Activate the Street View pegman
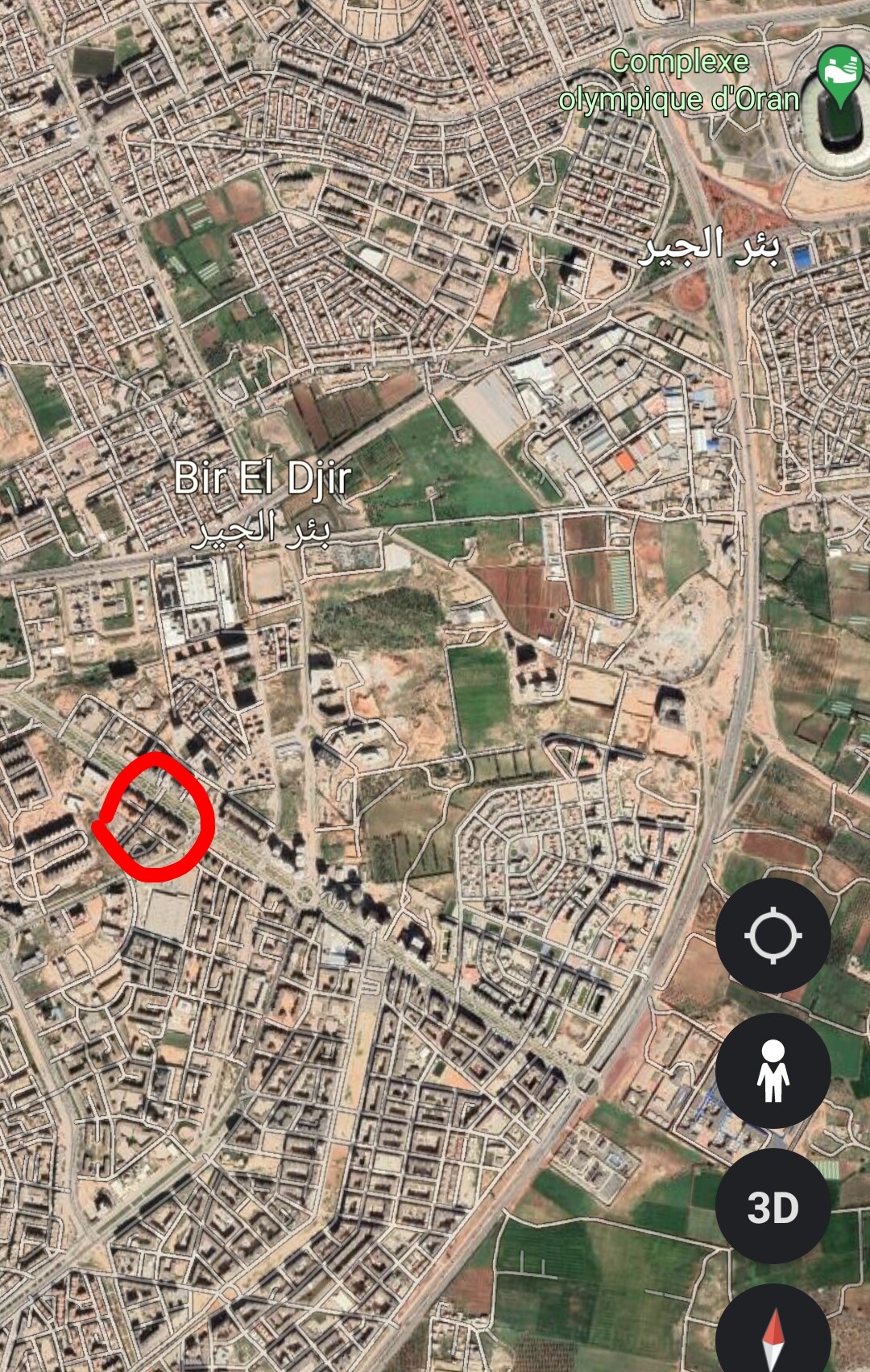 click(773, 1071)
